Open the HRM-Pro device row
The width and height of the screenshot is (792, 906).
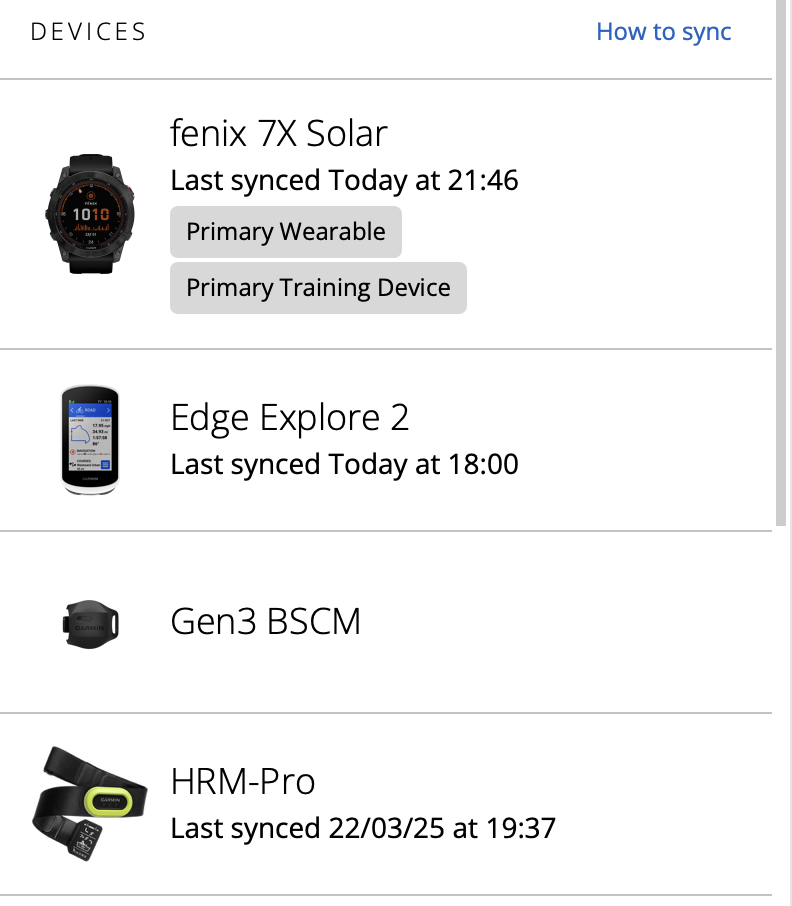pyautogui.click(x=243, y=782)
